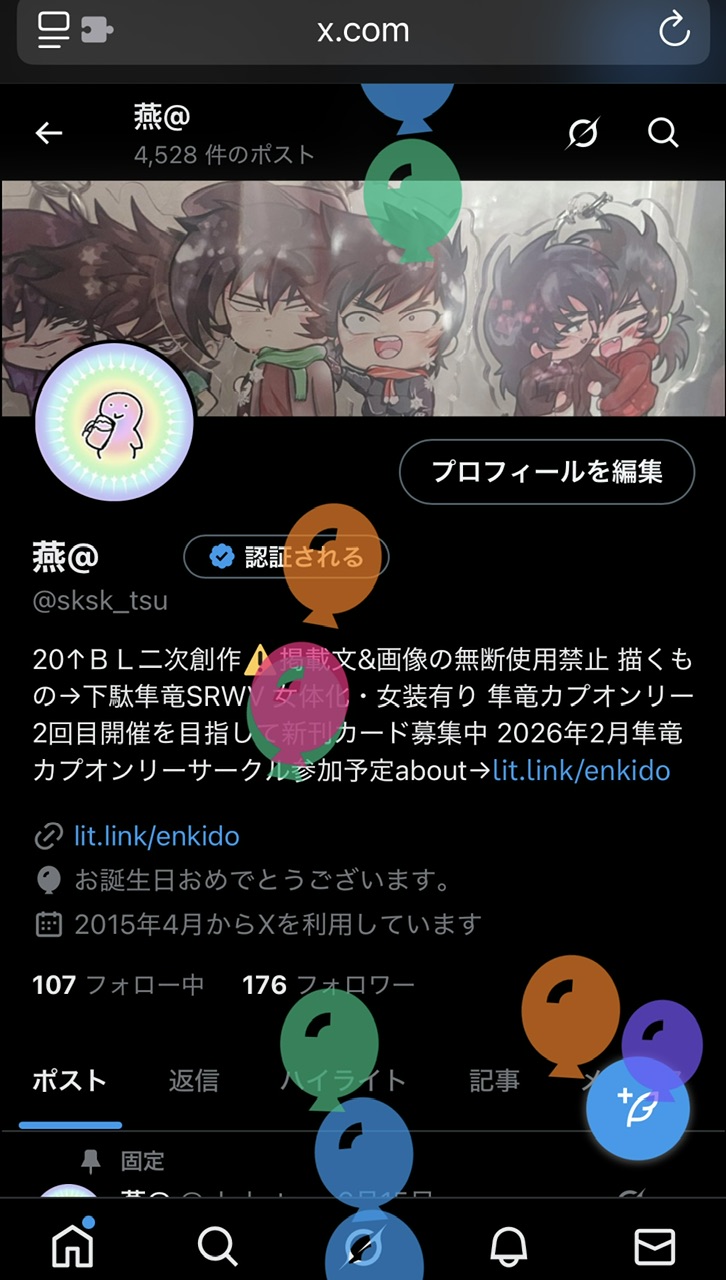
Task: Search this profile's posts
Action: click(663, 133)
